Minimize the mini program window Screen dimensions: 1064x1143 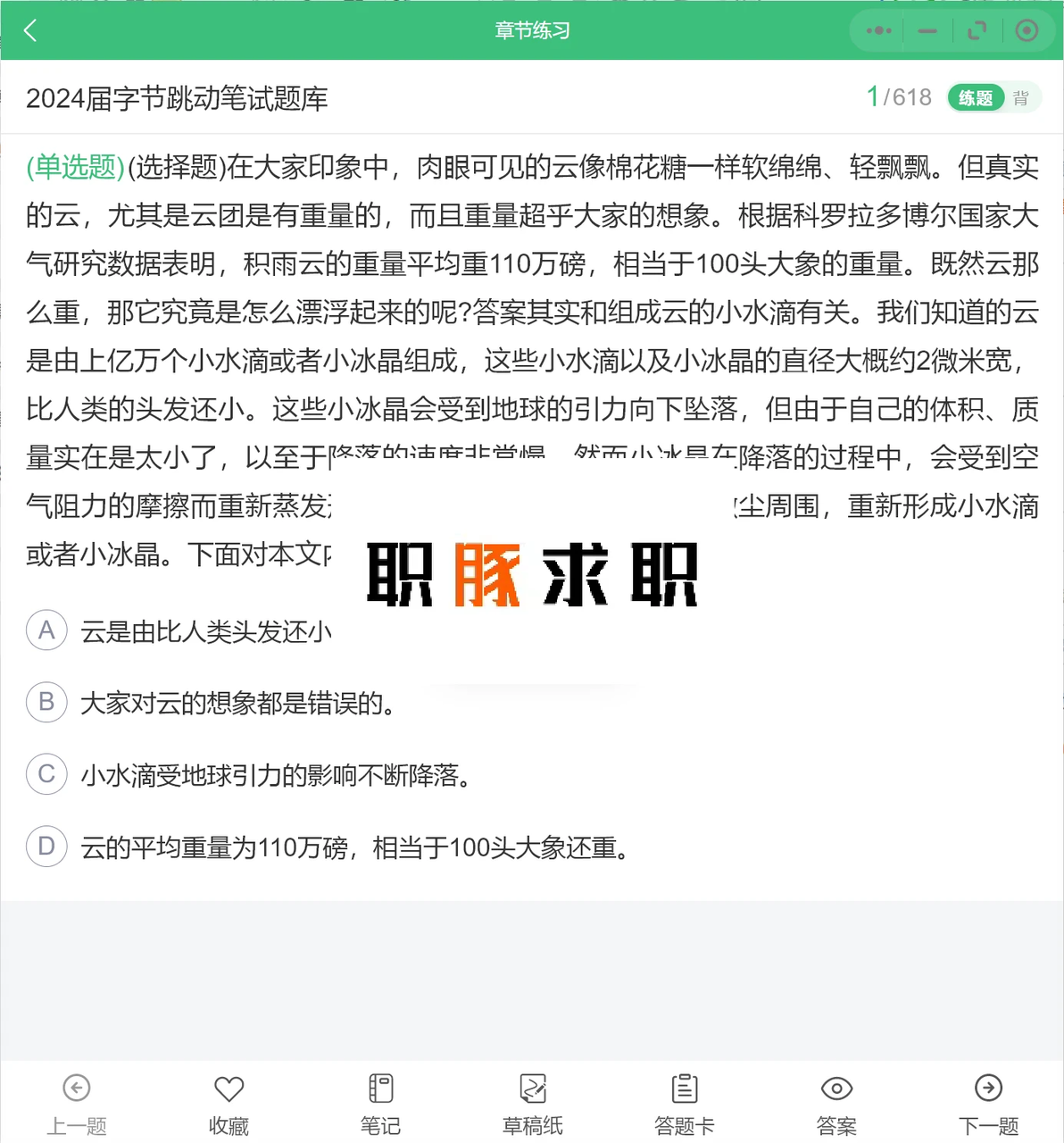(x=928, y=31)
